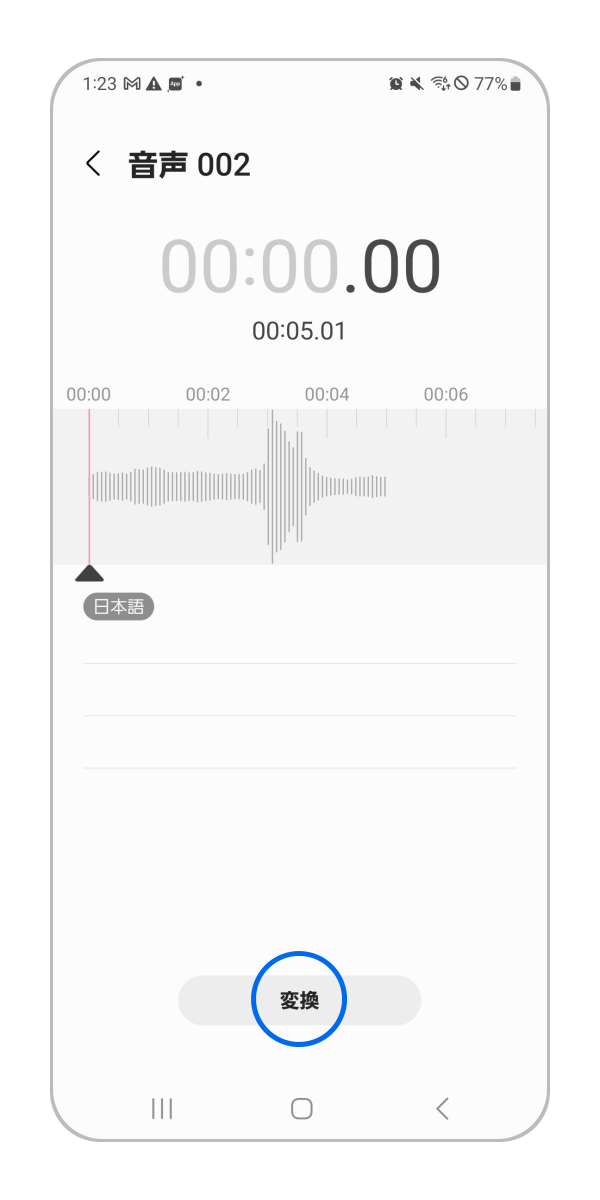Tap the system back button
The height and width of the screenshot is (1200, 600).
pos(442,1108)
